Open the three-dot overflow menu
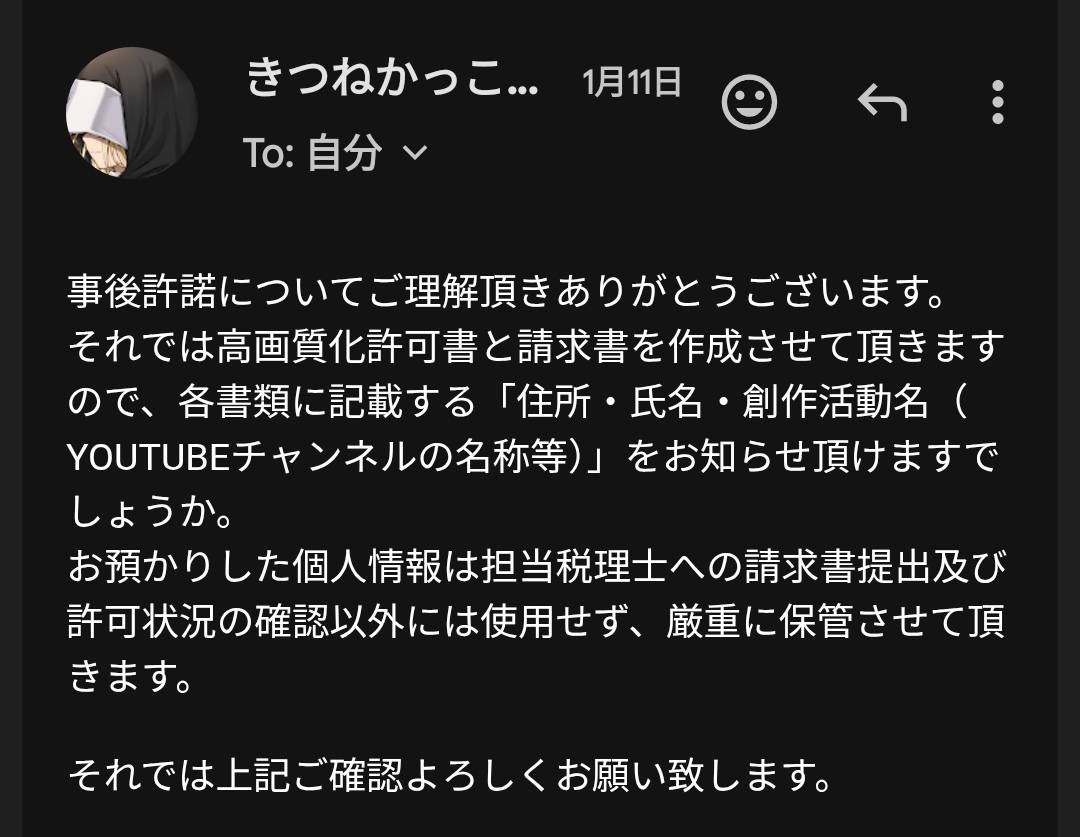1080x837 pixels. (x=997, y=102)
